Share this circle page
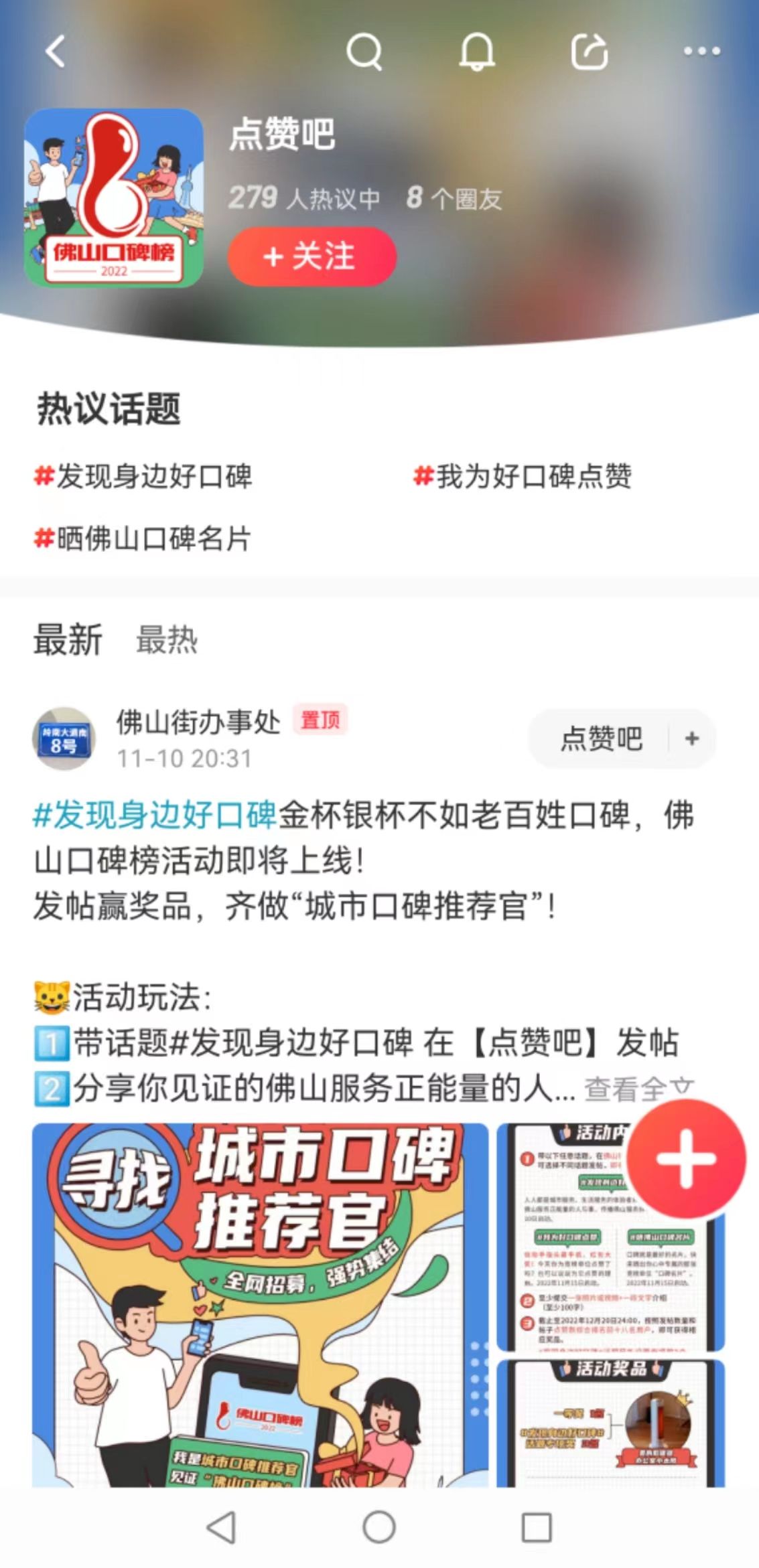759x1568 pixels. tap(589, 52)
